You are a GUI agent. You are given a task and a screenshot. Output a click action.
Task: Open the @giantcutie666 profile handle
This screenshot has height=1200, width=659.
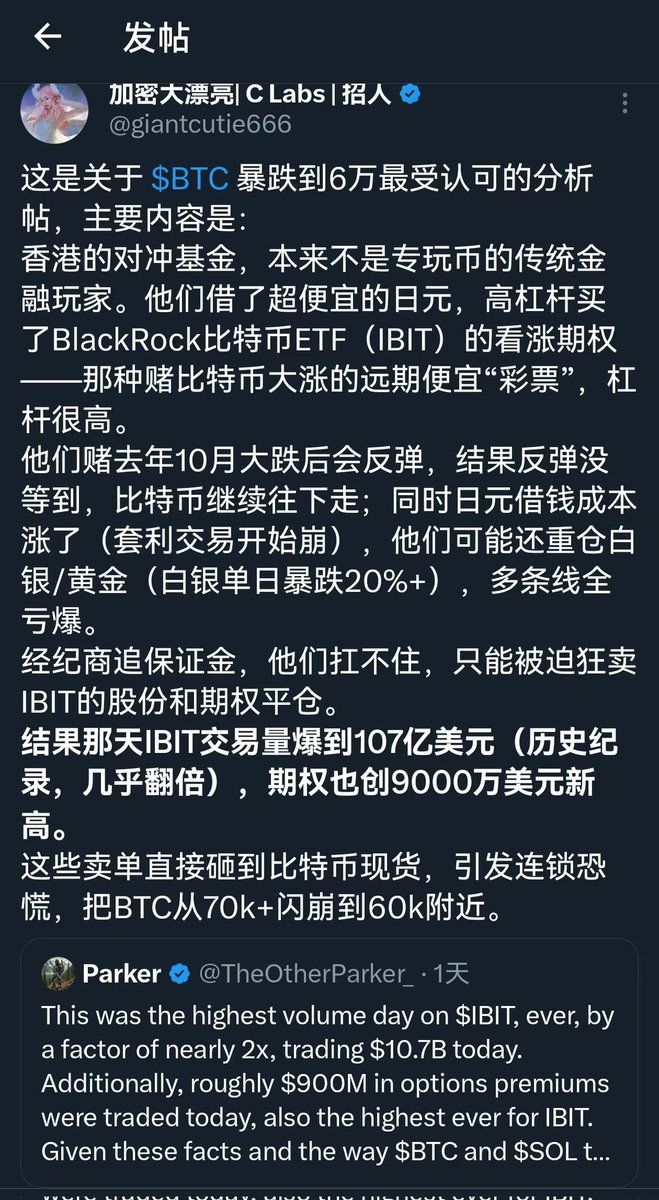pyautogui.click(x=200, y=124)
